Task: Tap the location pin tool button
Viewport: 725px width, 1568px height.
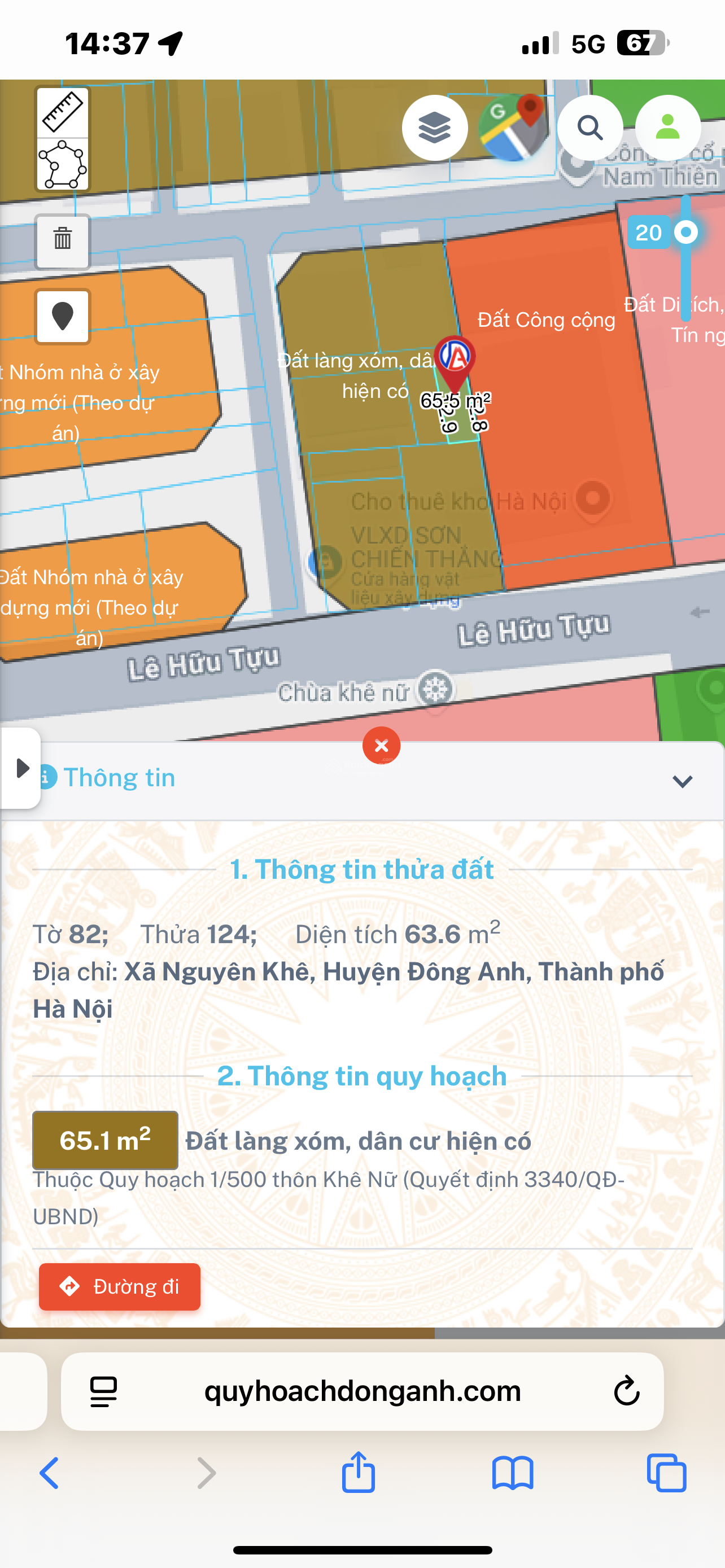Action: point(63,317)
